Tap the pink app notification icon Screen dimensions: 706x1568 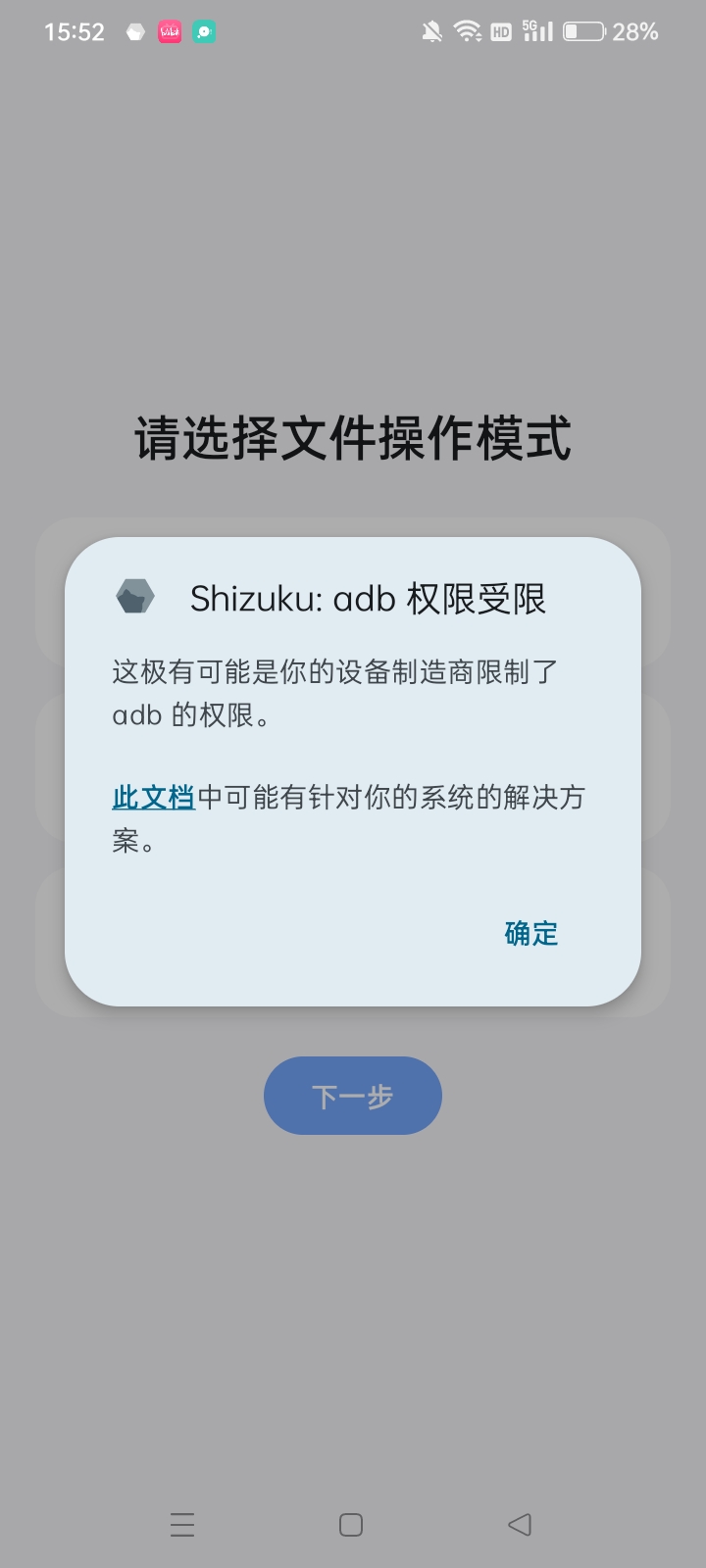169,30
